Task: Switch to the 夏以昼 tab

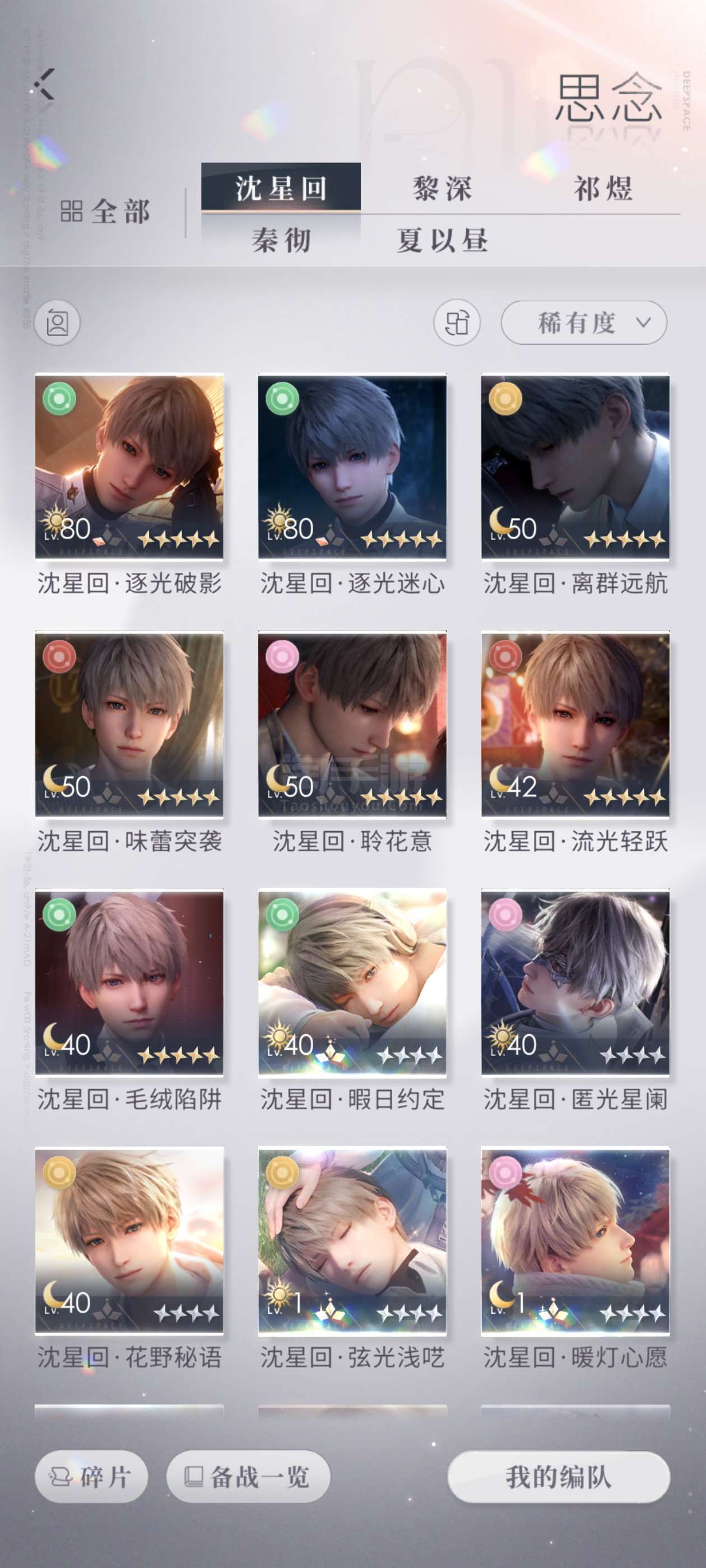Action: pos(442,240)
